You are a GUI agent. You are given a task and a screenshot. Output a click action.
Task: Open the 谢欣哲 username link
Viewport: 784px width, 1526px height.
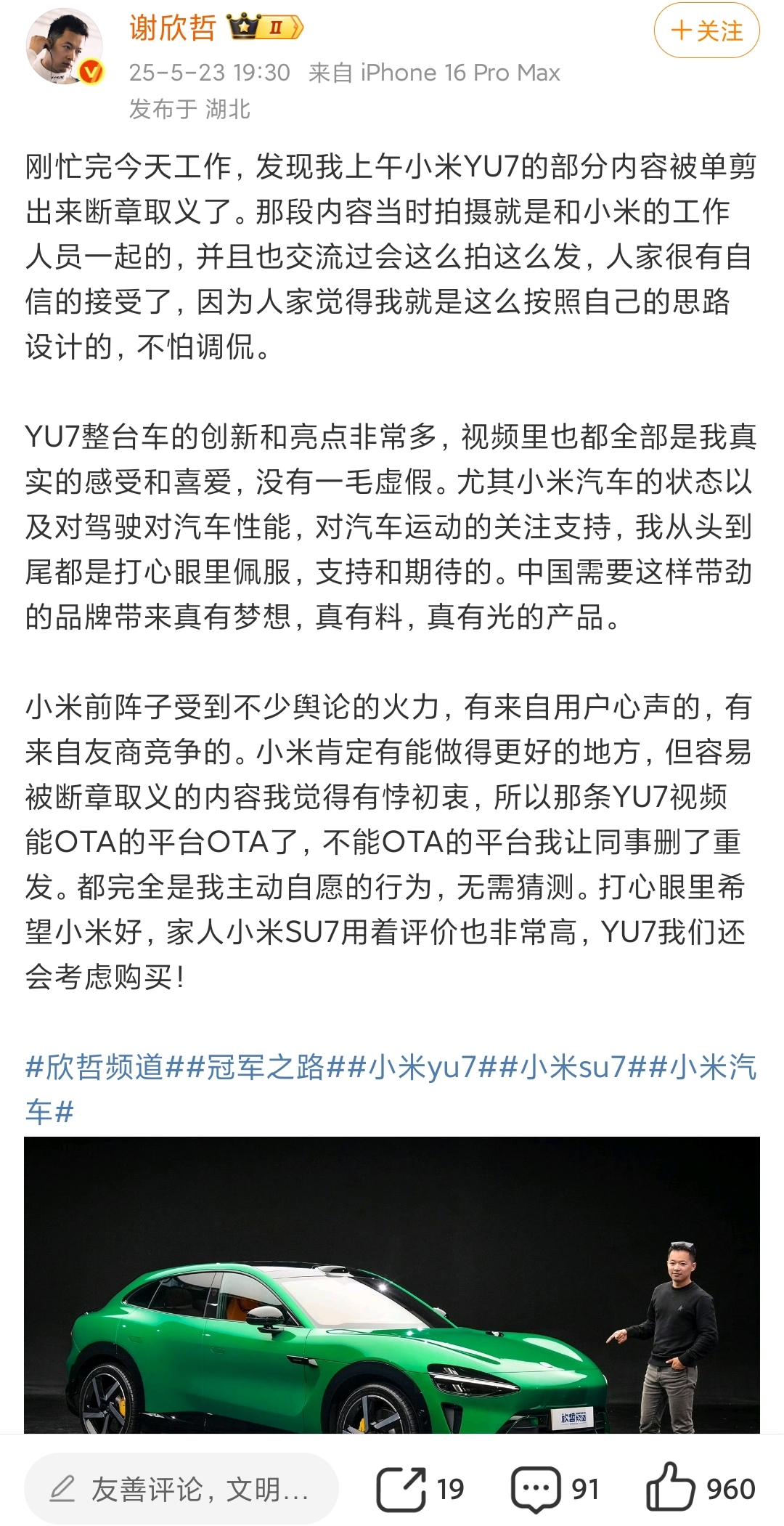coord(173,28)
